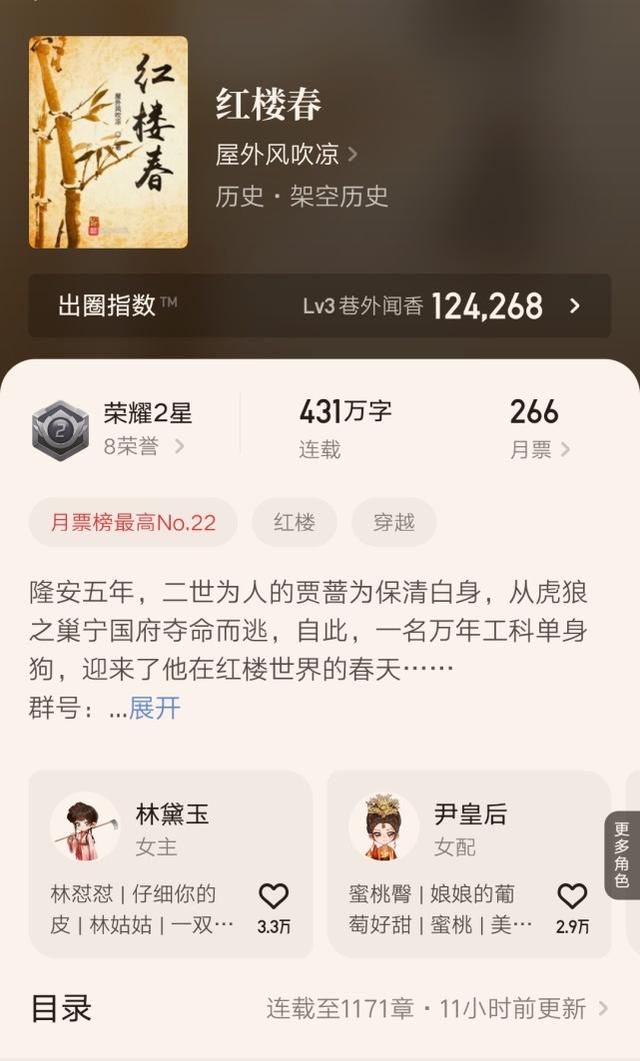Open the 红楼春 book cover
Image resolution: width=640 pixels, height=1061 pixels.
(108, 142)
